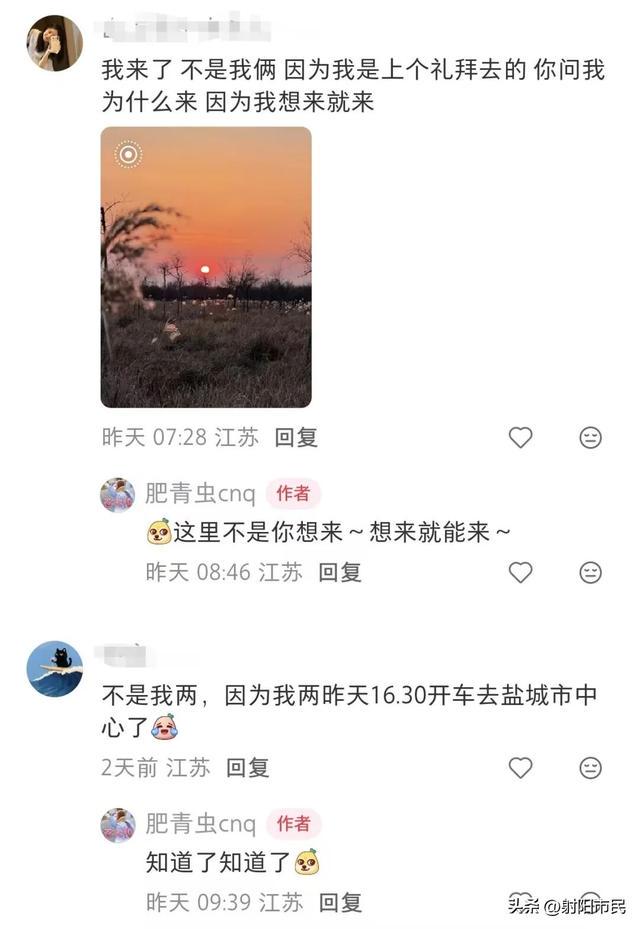This screenshot has height=929, width=640.
Task: Reply to the comment posted 昨天 07:28
Action: pyautogui.click(x=296, y=437)
